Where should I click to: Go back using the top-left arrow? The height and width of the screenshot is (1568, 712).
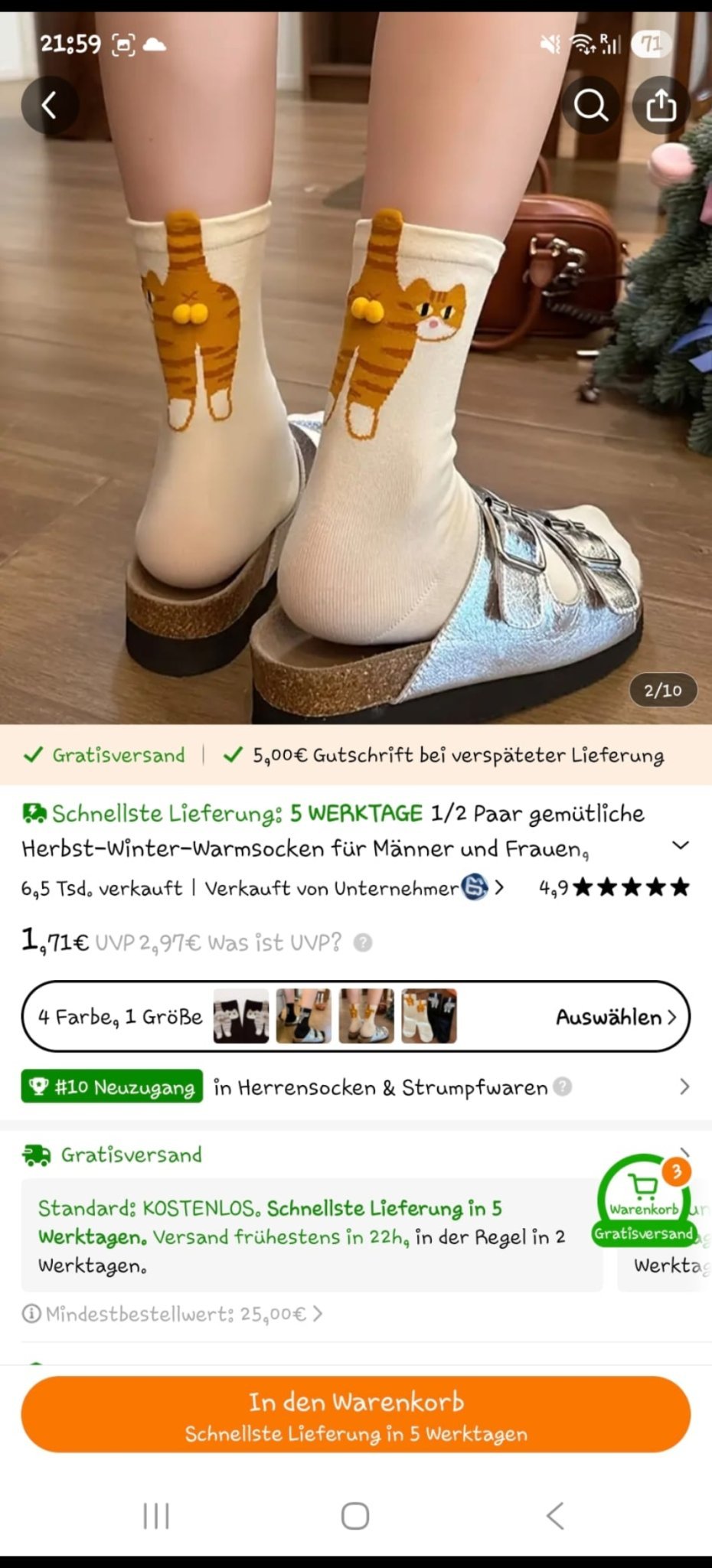(50, 105)
